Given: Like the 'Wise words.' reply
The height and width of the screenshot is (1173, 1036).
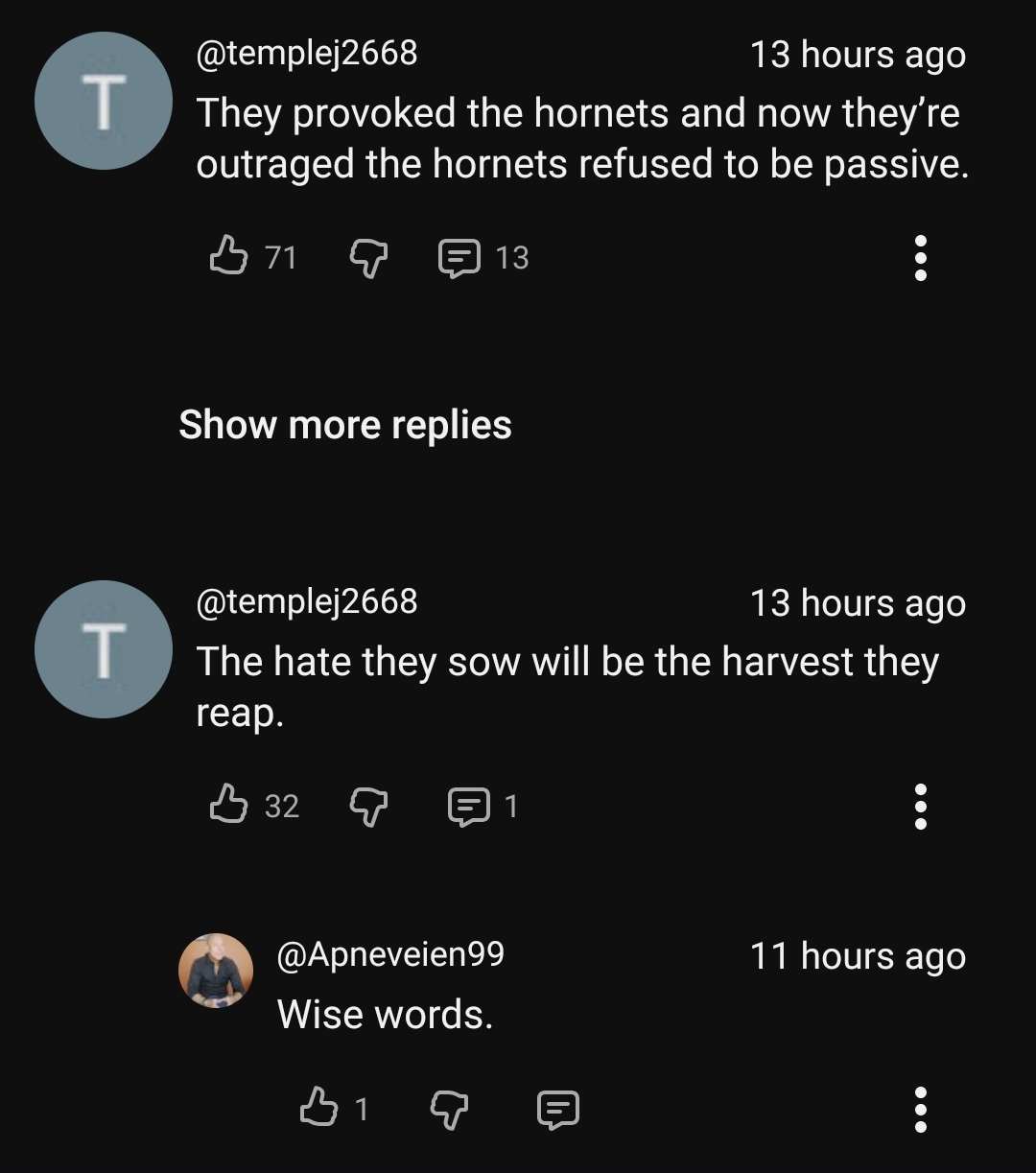Looking at the screenshot, I should pos(319,1108).
